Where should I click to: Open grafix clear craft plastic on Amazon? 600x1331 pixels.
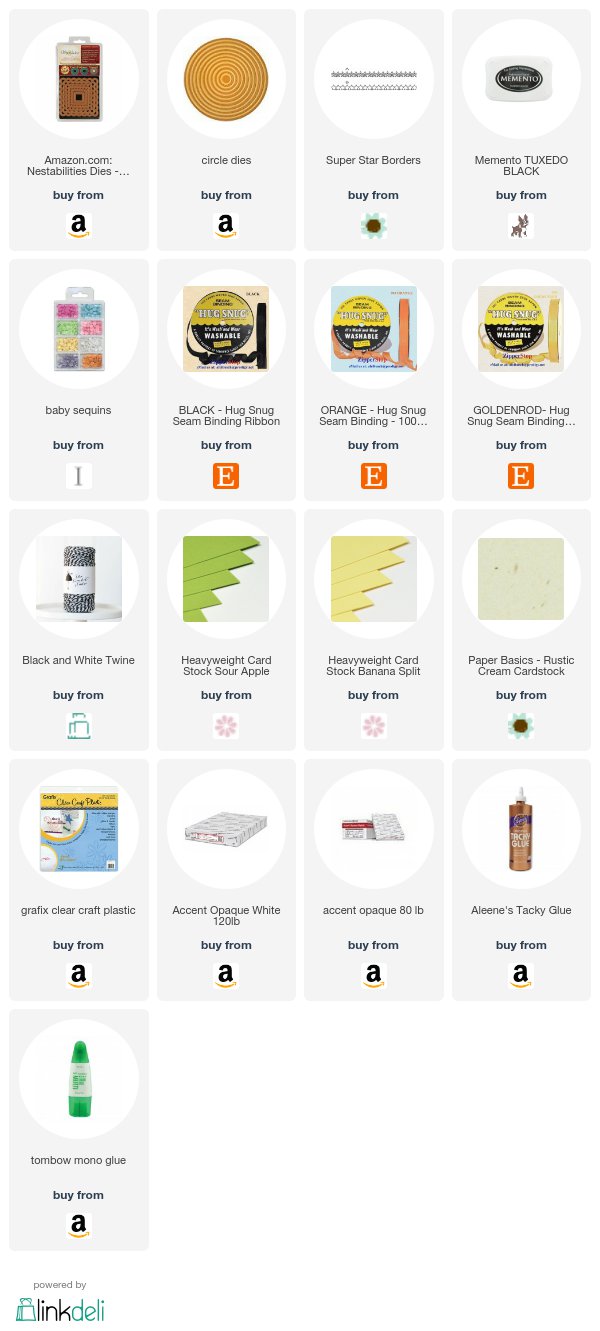tap(79, 880)
